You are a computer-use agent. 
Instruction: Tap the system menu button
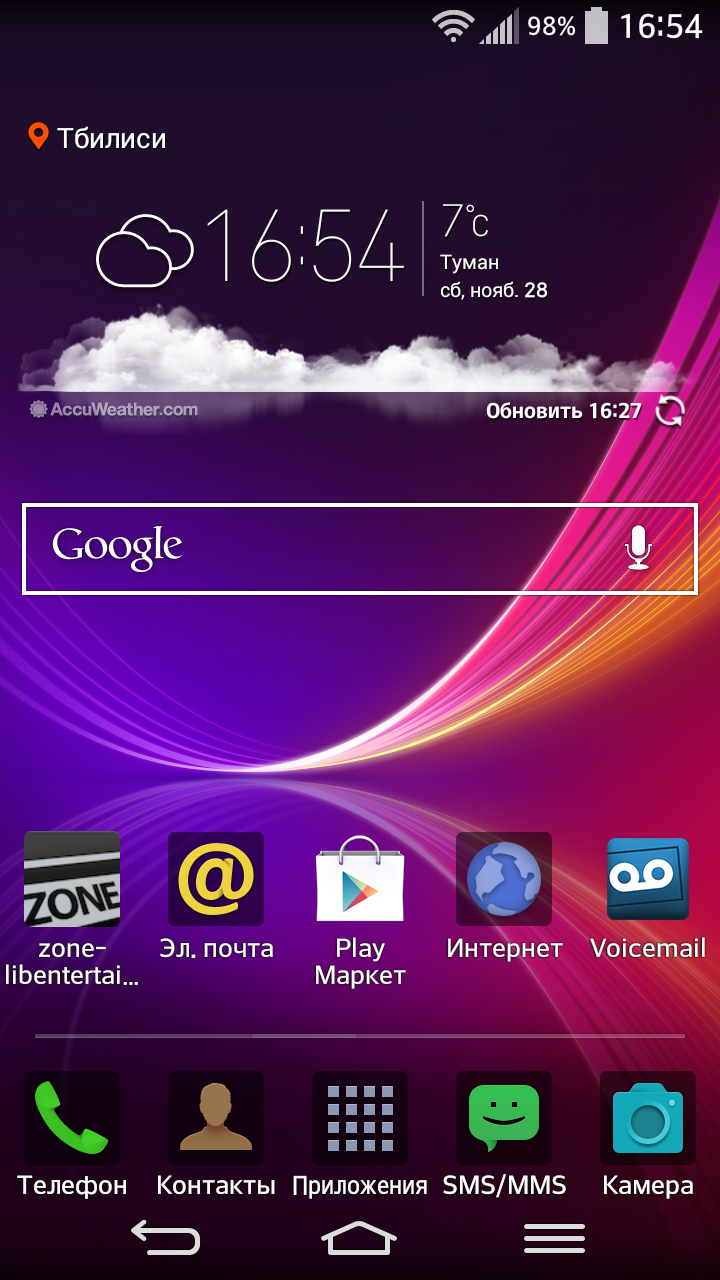point(554,1239)
